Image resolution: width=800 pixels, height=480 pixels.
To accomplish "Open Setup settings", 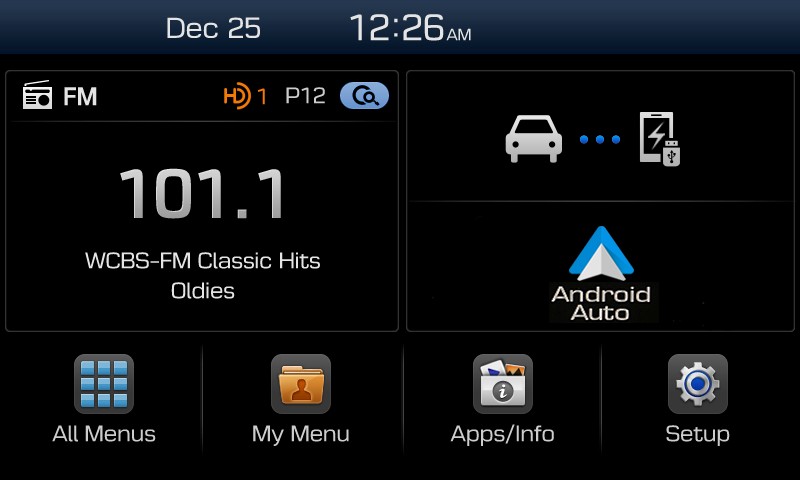I will click(x=697, y=398).
